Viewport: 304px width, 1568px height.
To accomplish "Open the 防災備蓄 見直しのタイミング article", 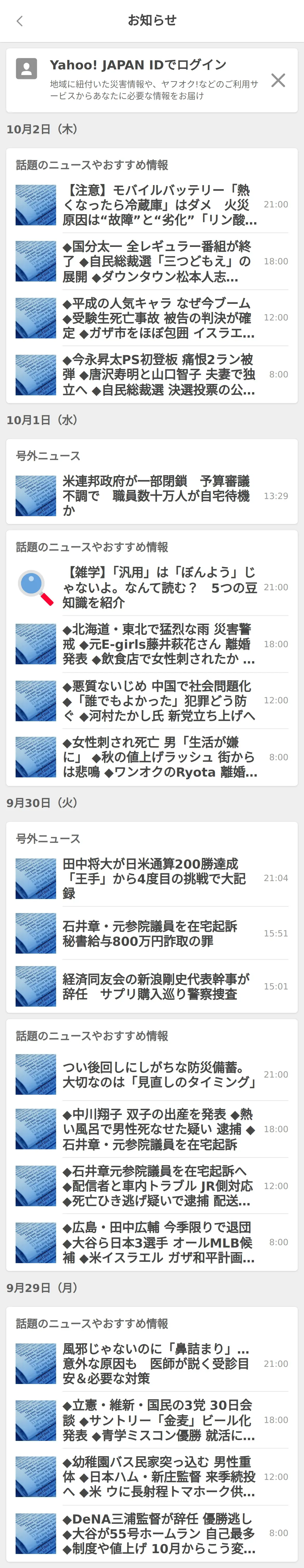I will pos(159,1075).
